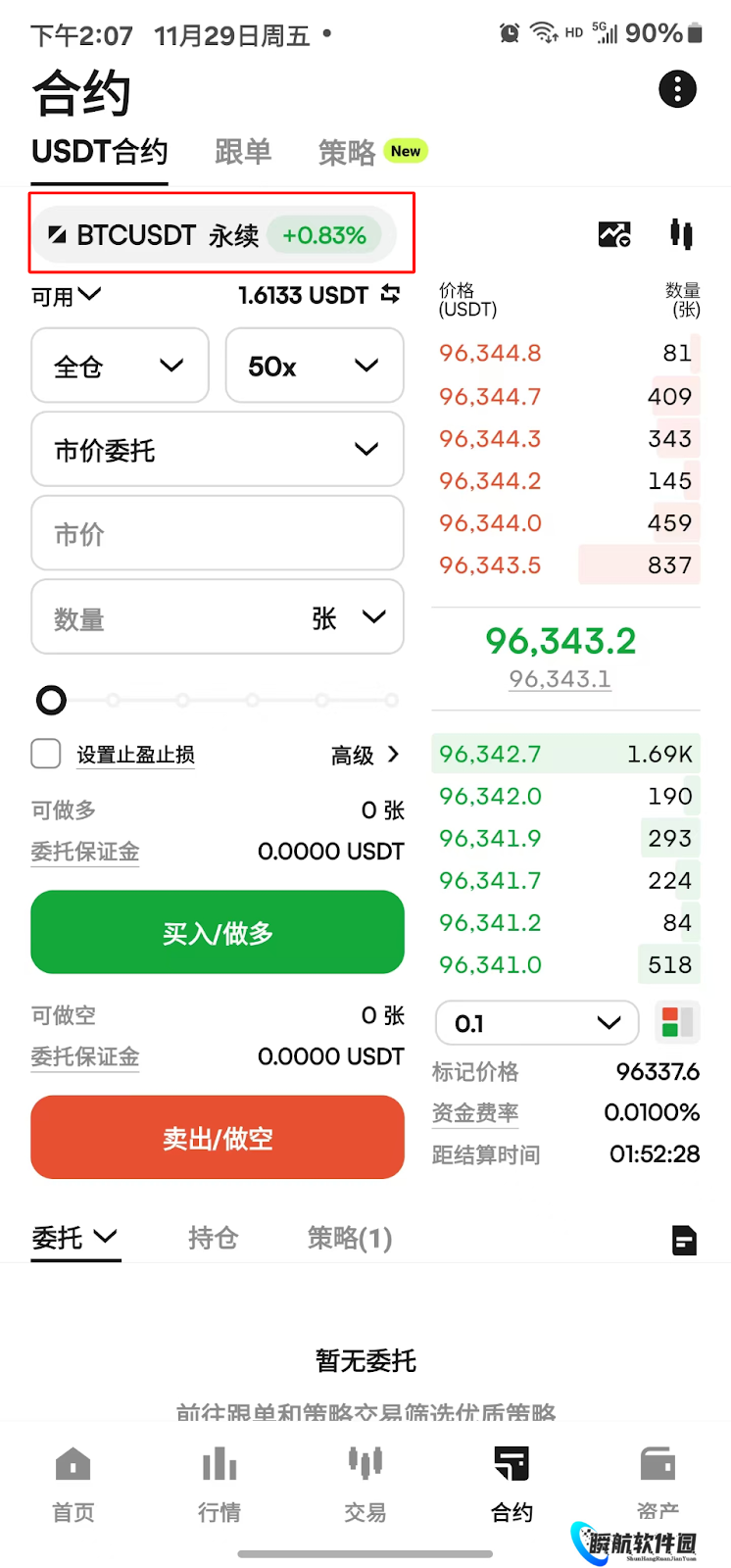Tap the red 卖出/做空 button

point(218,1138)
